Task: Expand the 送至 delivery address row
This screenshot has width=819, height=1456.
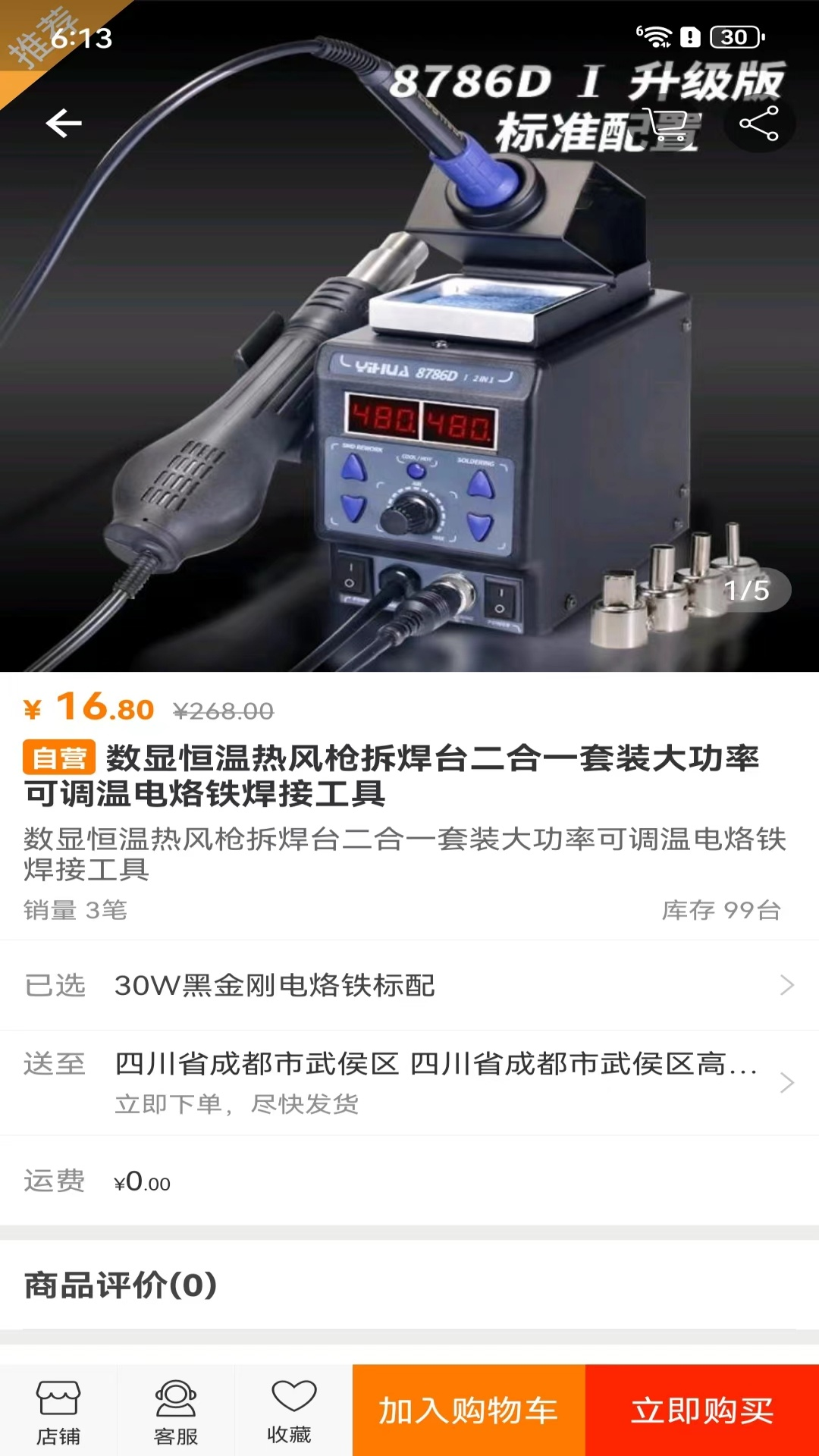Action: tap(409, 1065)
